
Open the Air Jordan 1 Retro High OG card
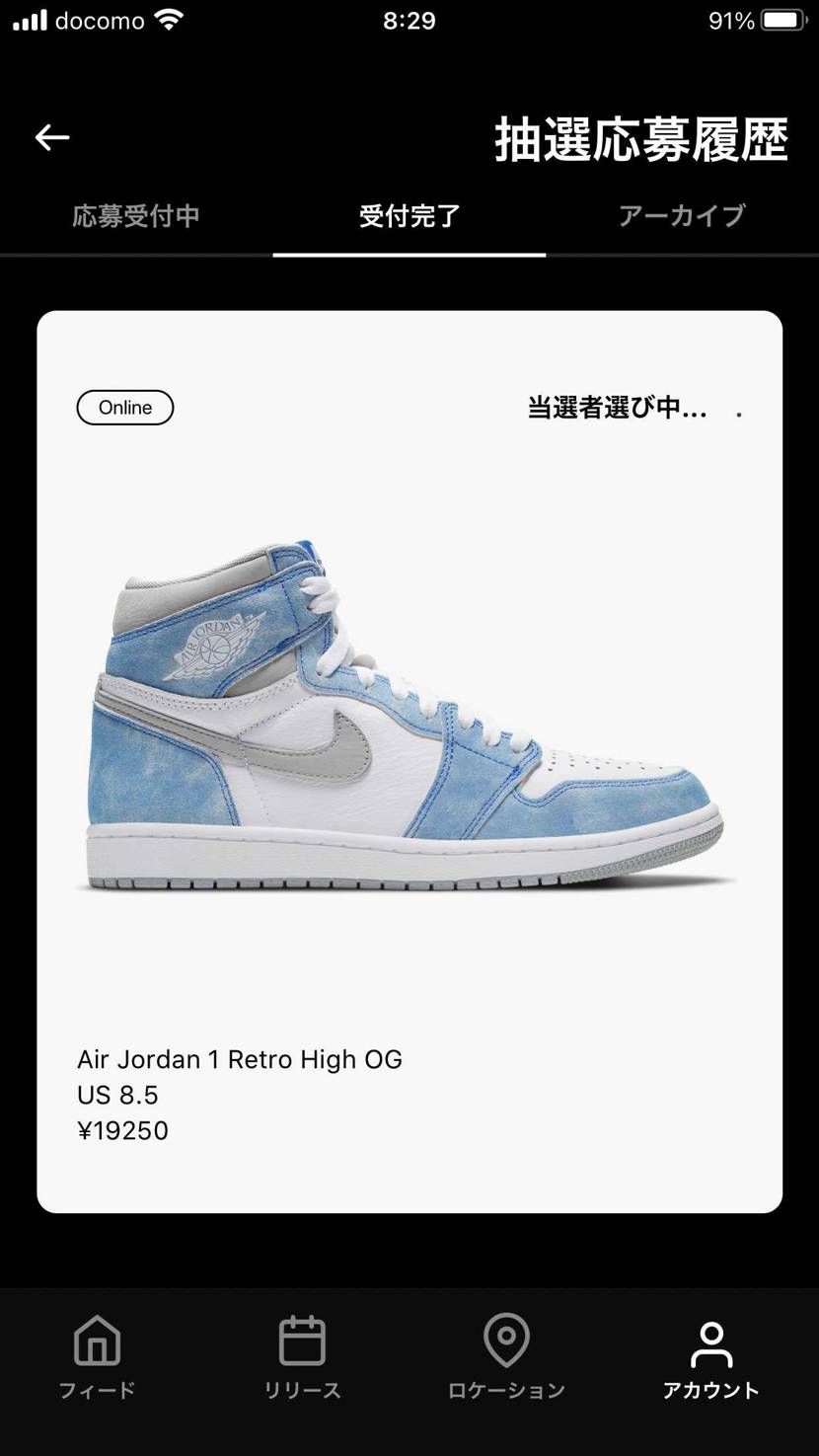(x=409, y=760)
